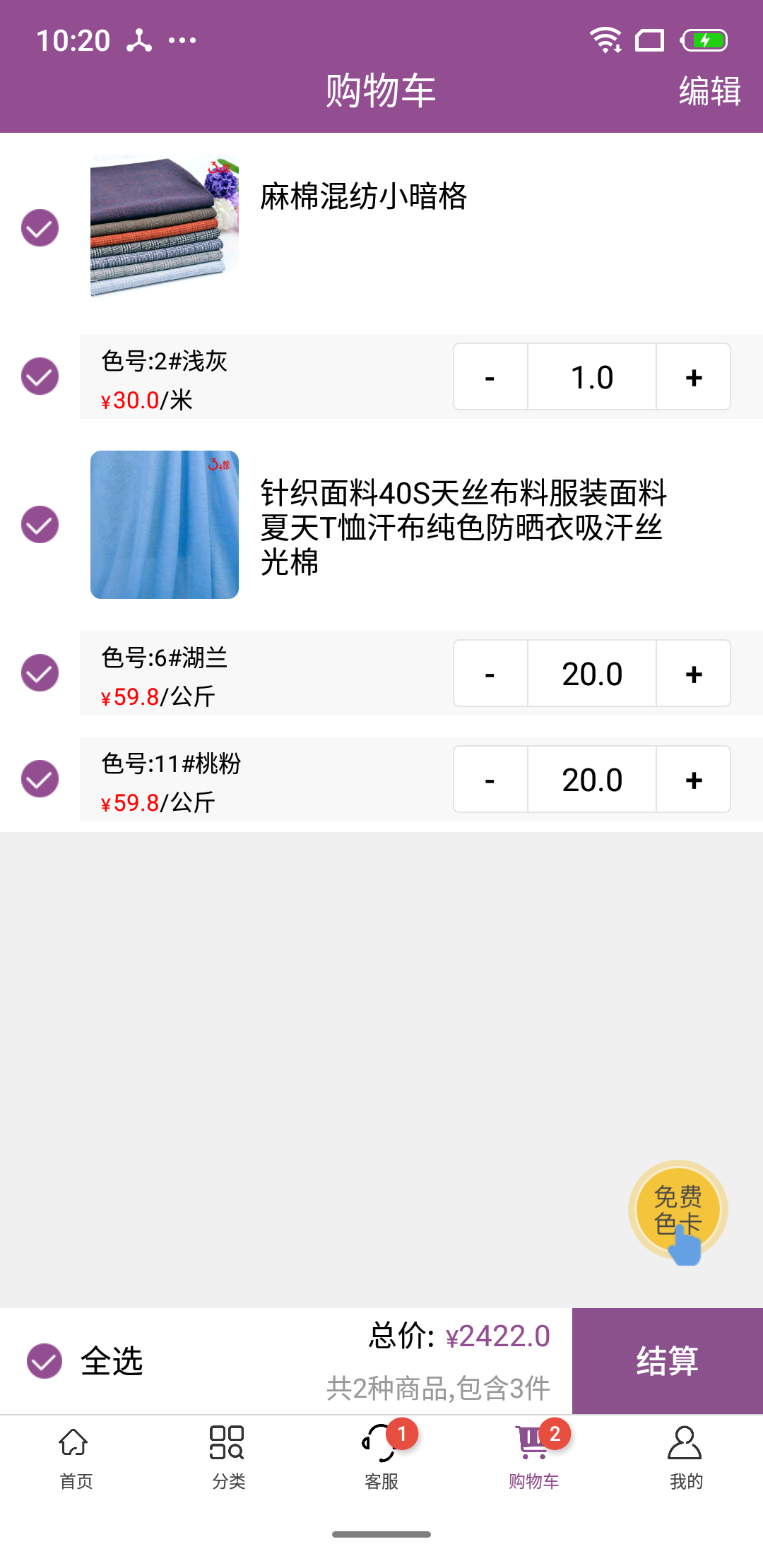Uncheck the 11#桃粉 color checkbox

click(40, 779)
